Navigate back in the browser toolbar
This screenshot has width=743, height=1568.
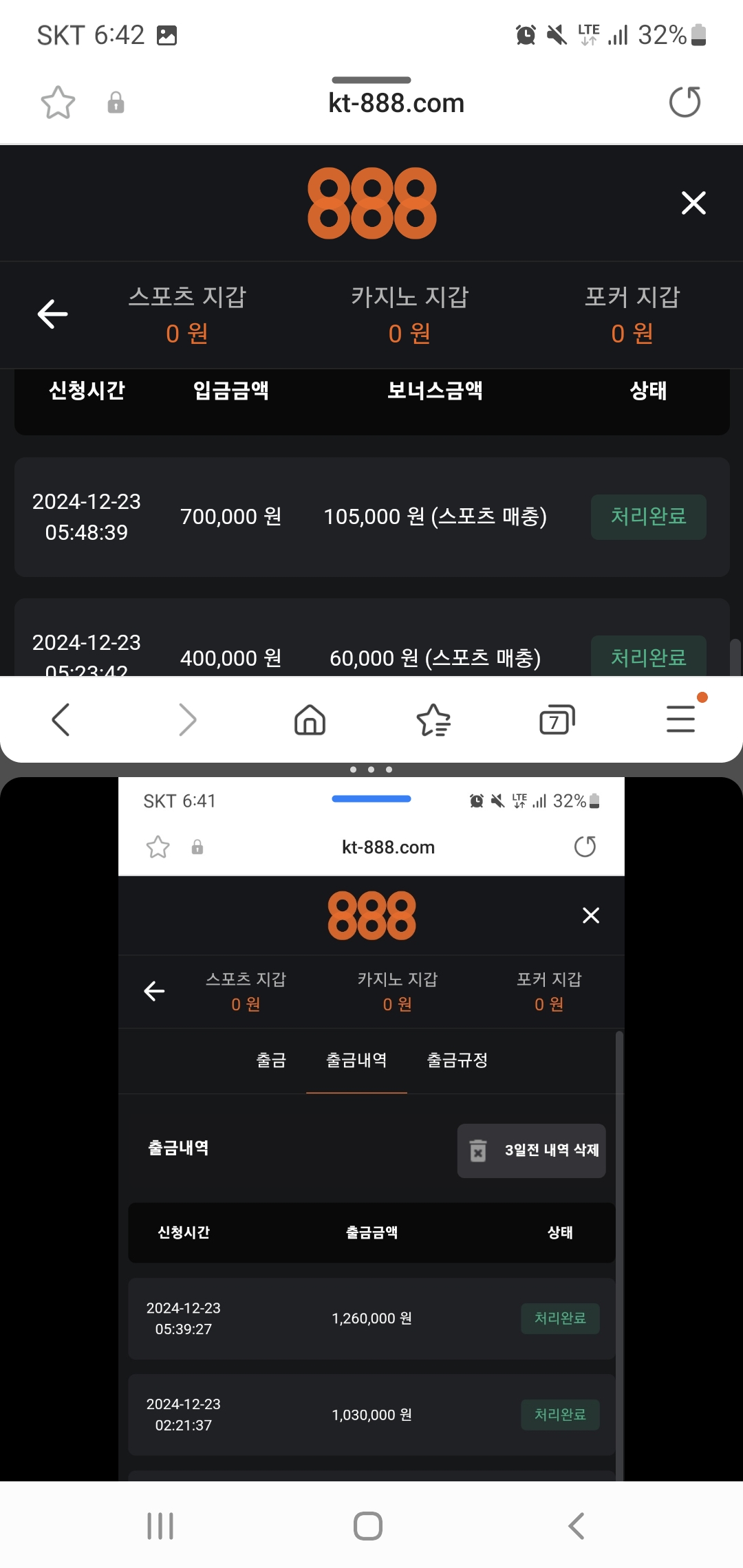click(61, 720)
